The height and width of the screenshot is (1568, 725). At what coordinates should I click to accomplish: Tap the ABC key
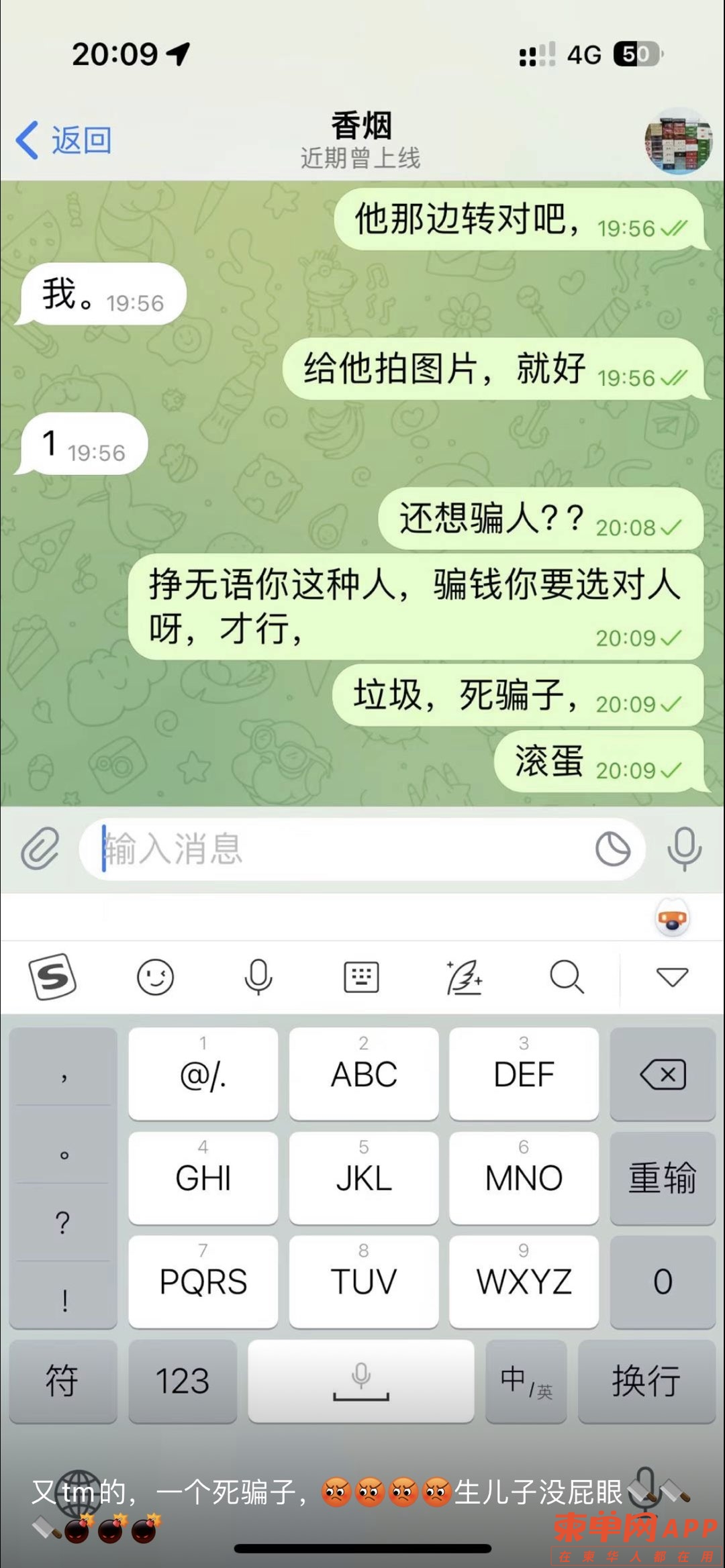point(364,1074)
